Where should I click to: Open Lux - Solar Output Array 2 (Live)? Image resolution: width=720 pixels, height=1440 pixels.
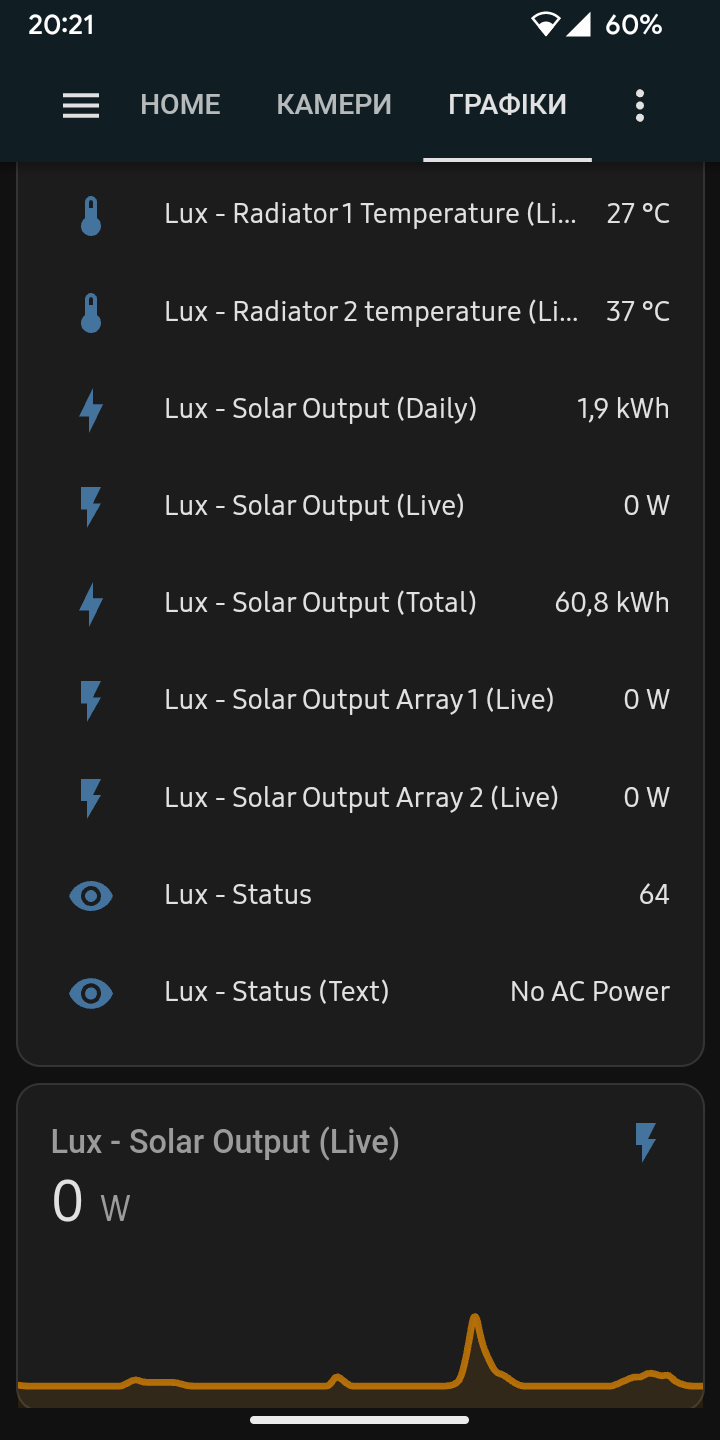click(360, 797)
